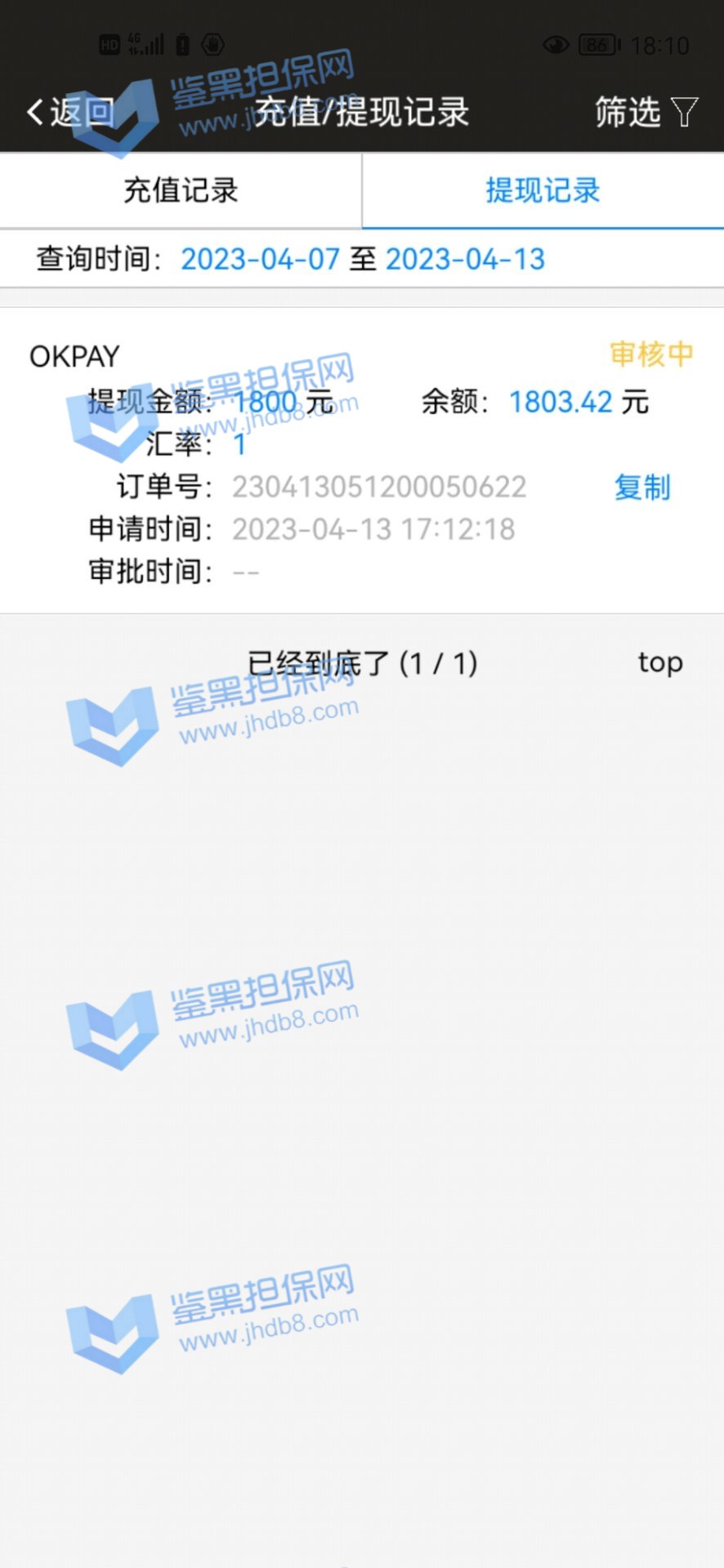The height and width of the screenshot is (1568, 724).
Task: Go back using the 返回 button
Action: pos(70,112)
